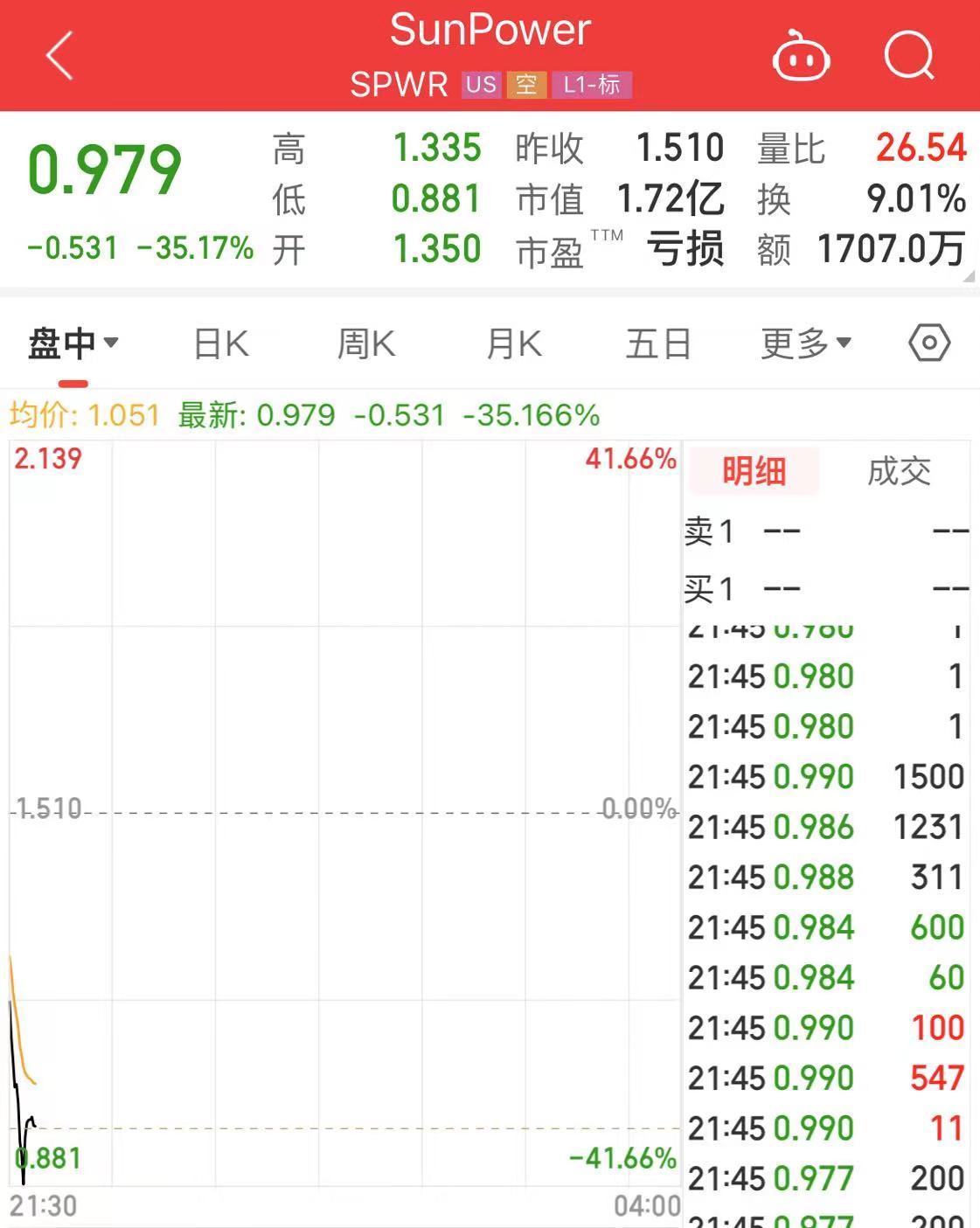
Task: Tap the collapse arrow below 1707.0万
Action: pyautogui.click(x=970, y=277)
